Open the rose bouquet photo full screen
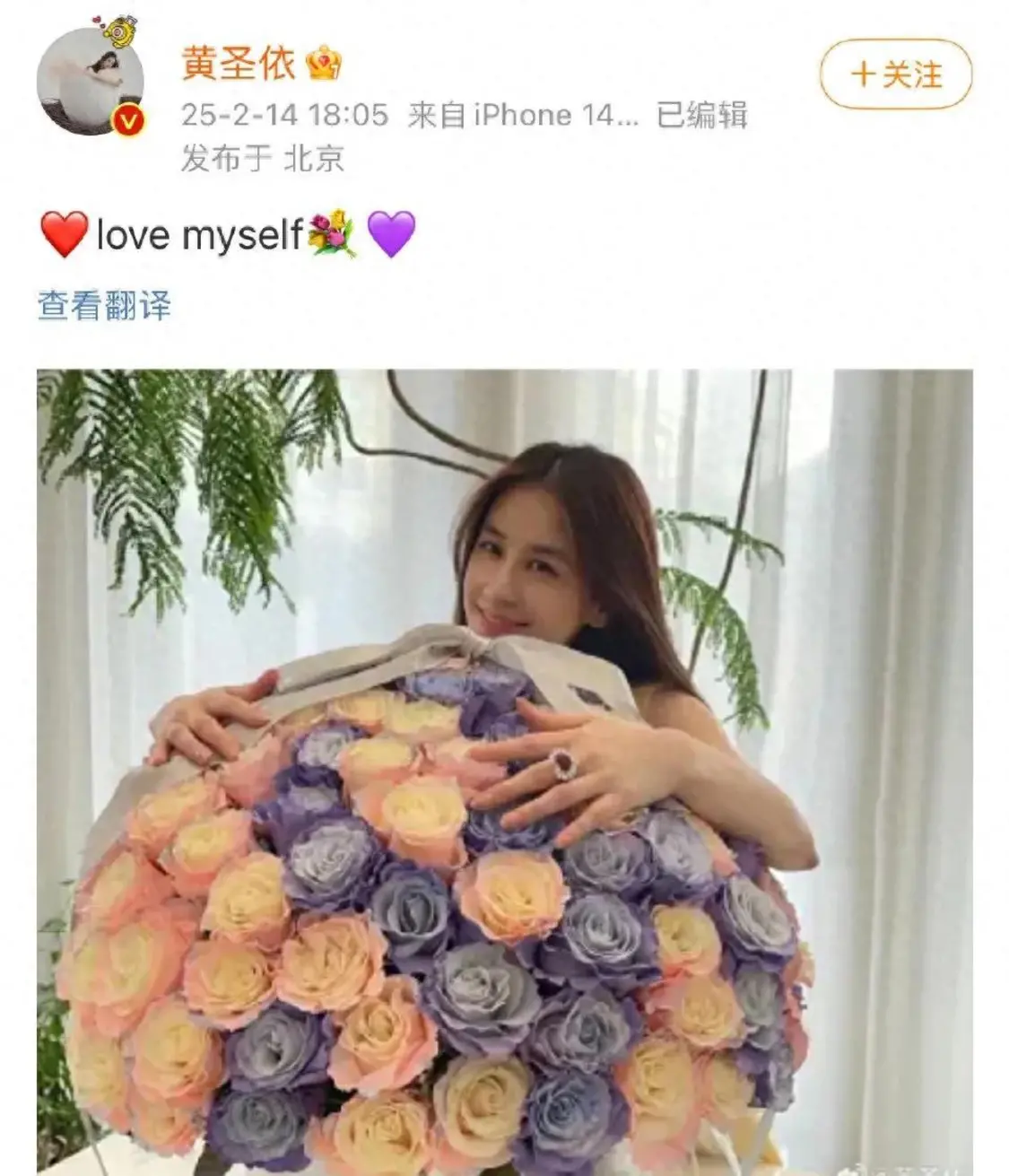 (504, 771)
